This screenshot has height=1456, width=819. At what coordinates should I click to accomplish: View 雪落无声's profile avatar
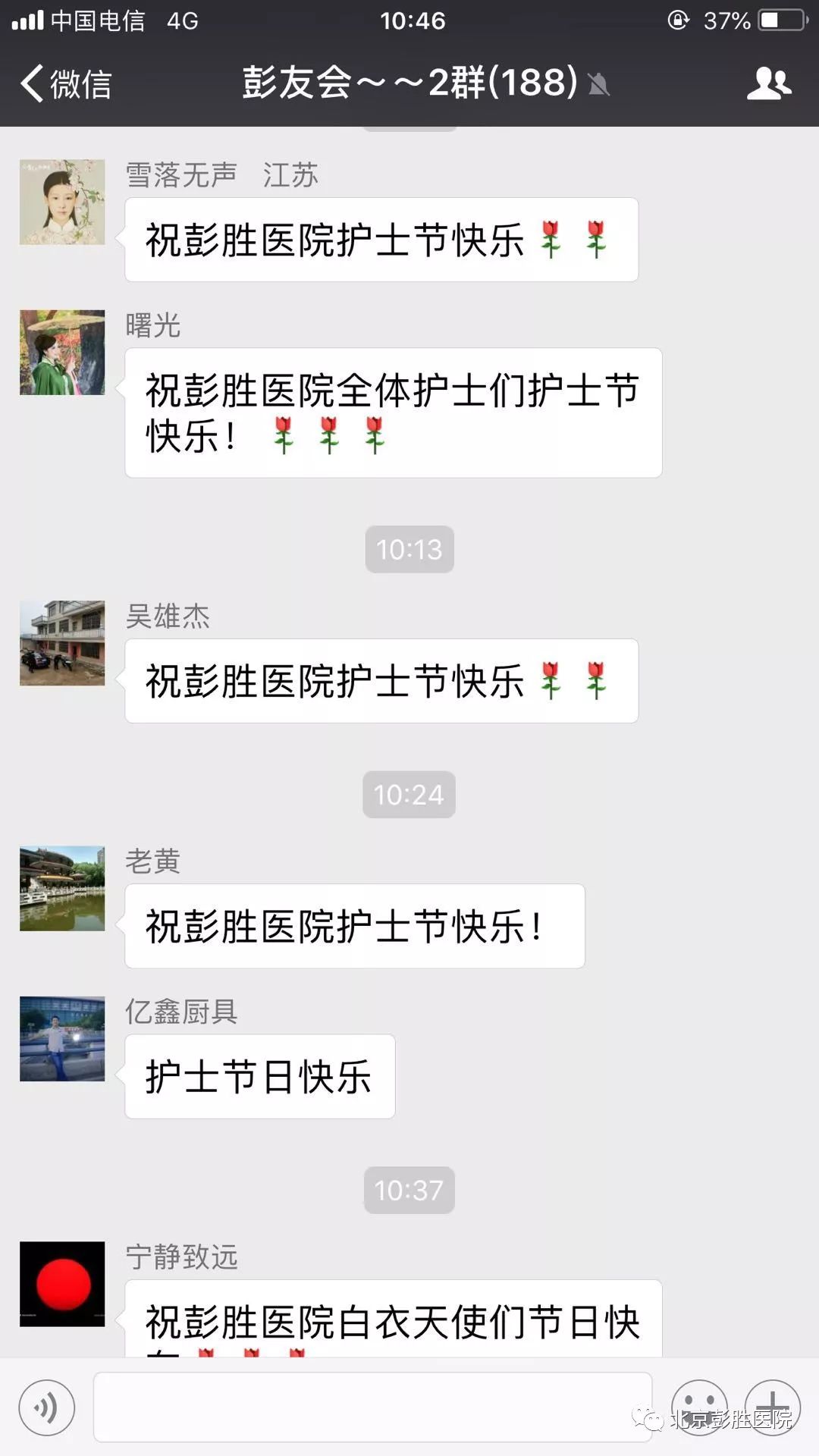pos(62,202)
